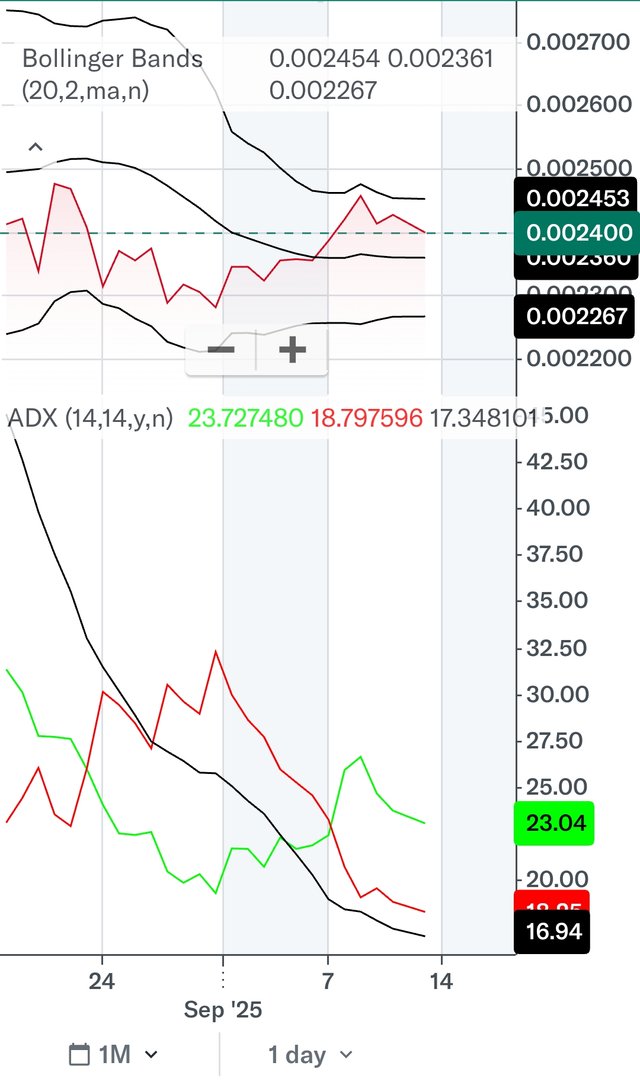Select the ADX indicator legend
The height and width of the screenshot is (1088, 640).
pos(90,418)
